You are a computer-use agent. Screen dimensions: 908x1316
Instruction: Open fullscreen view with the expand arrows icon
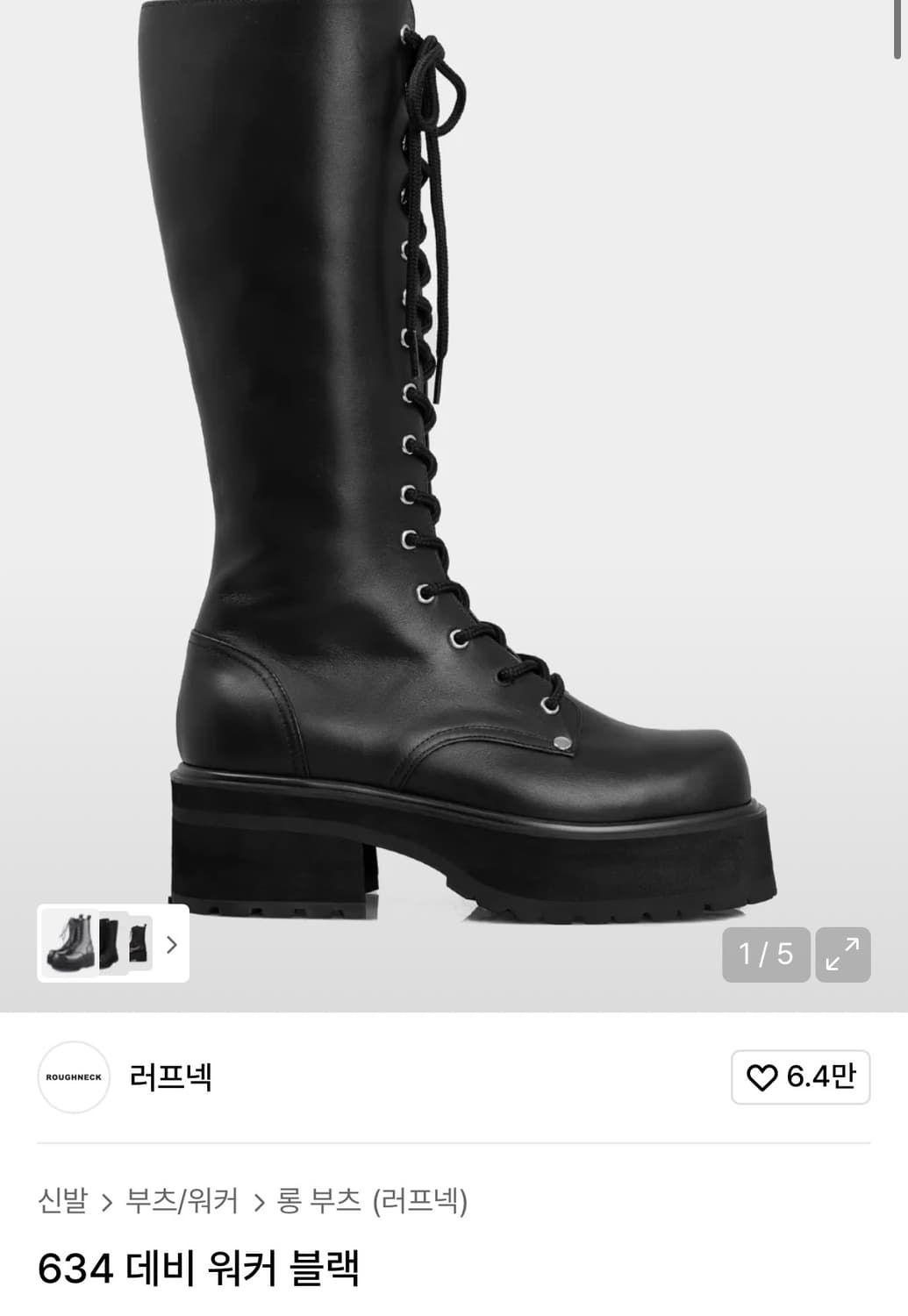click(x=845, y=955)
